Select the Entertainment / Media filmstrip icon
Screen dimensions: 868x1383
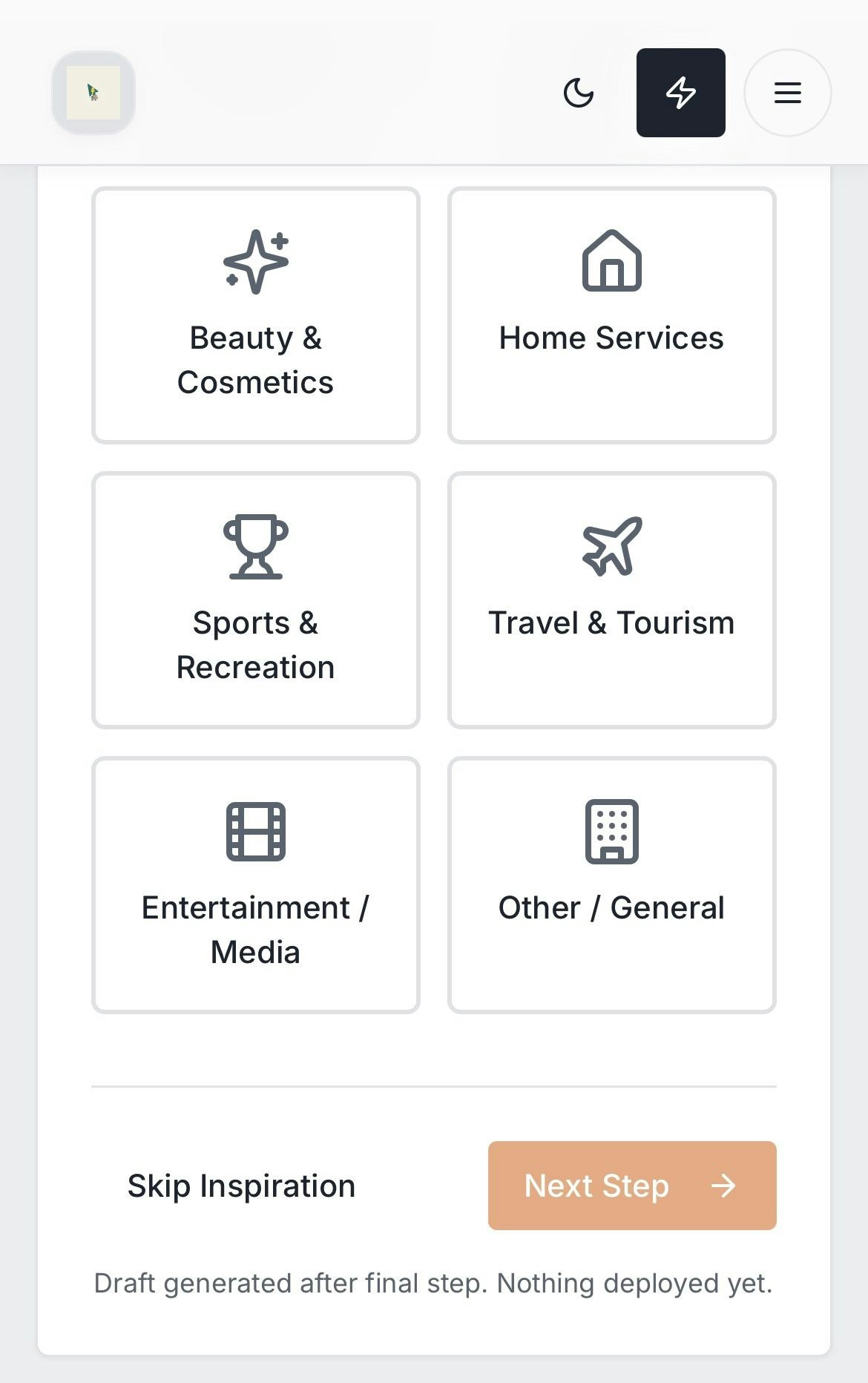[255, 831]
